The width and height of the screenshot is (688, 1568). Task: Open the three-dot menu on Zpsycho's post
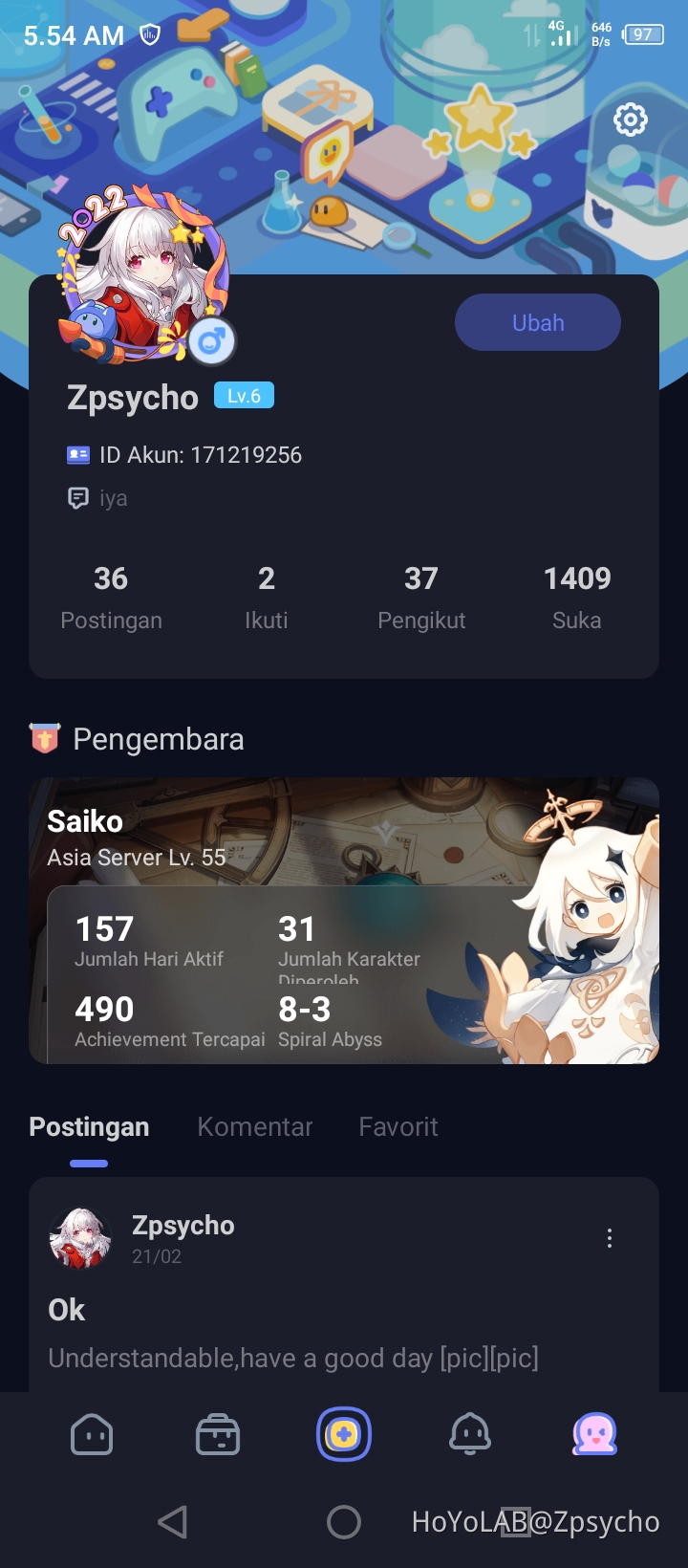pos(610,1237)
